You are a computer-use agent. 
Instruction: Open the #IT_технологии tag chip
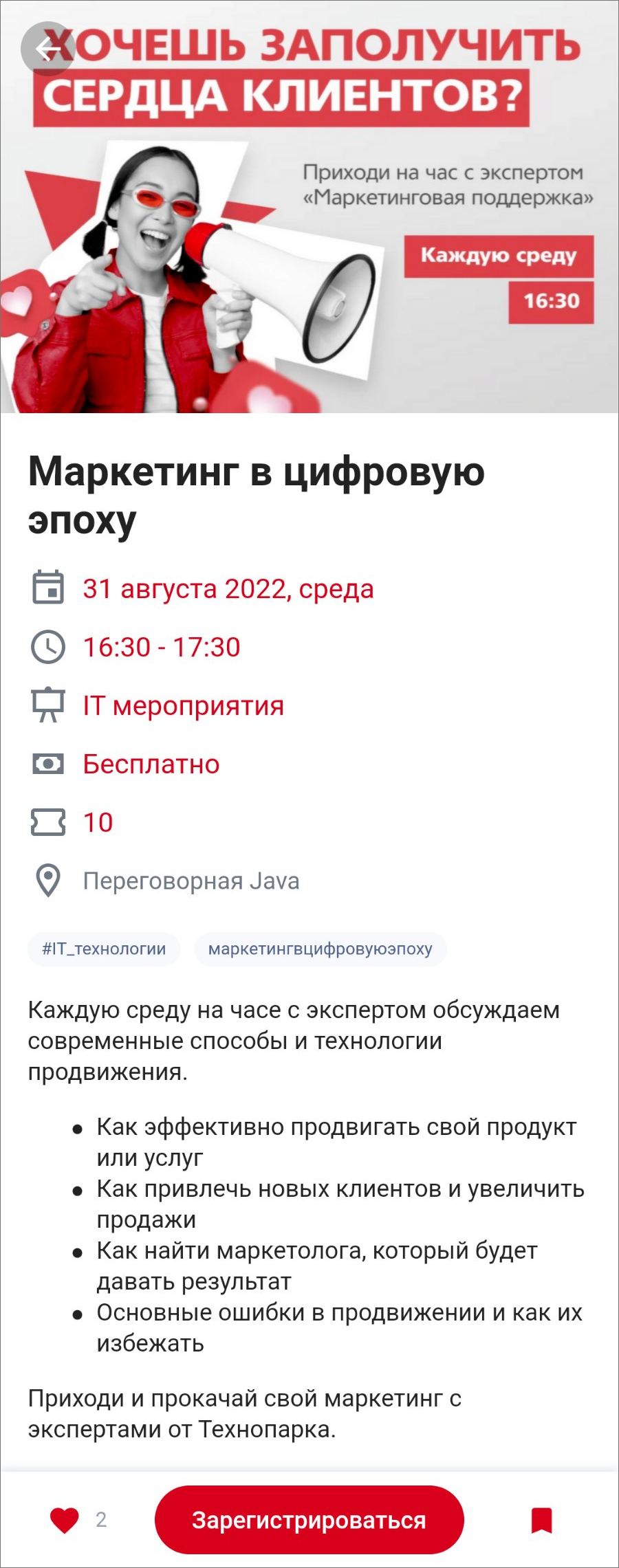pyautogui.click(x=104, y=949)
